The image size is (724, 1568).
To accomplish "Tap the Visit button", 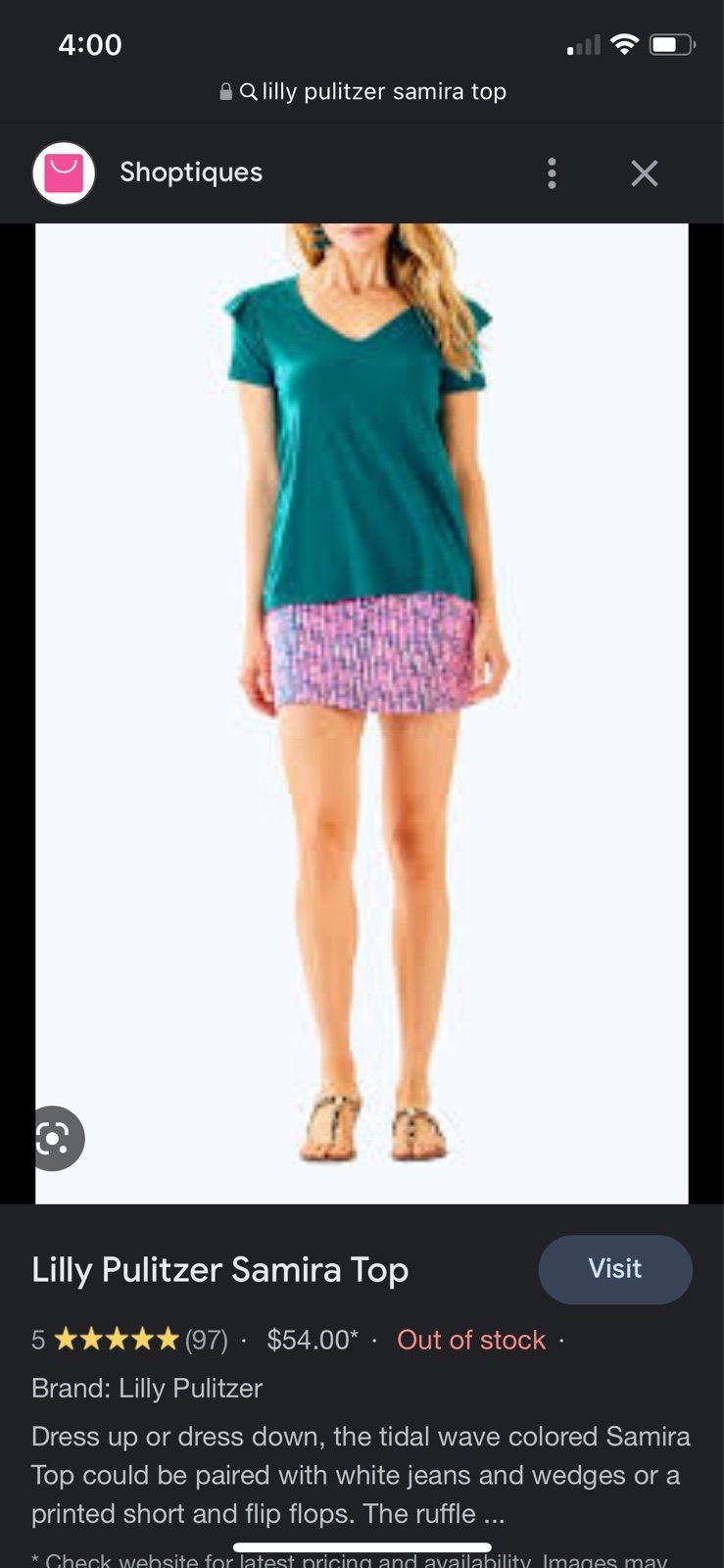I will (x=615, y=1269).
